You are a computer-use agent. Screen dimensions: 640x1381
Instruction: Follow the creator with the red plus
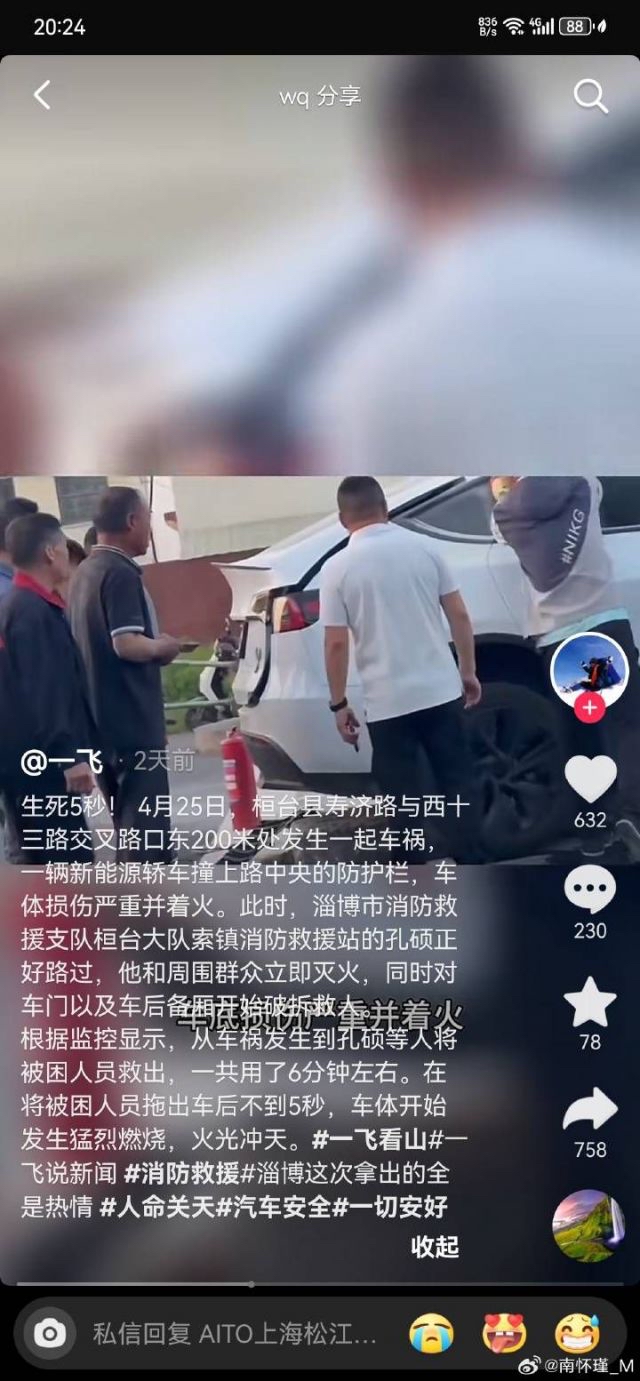tap(589, 708)
